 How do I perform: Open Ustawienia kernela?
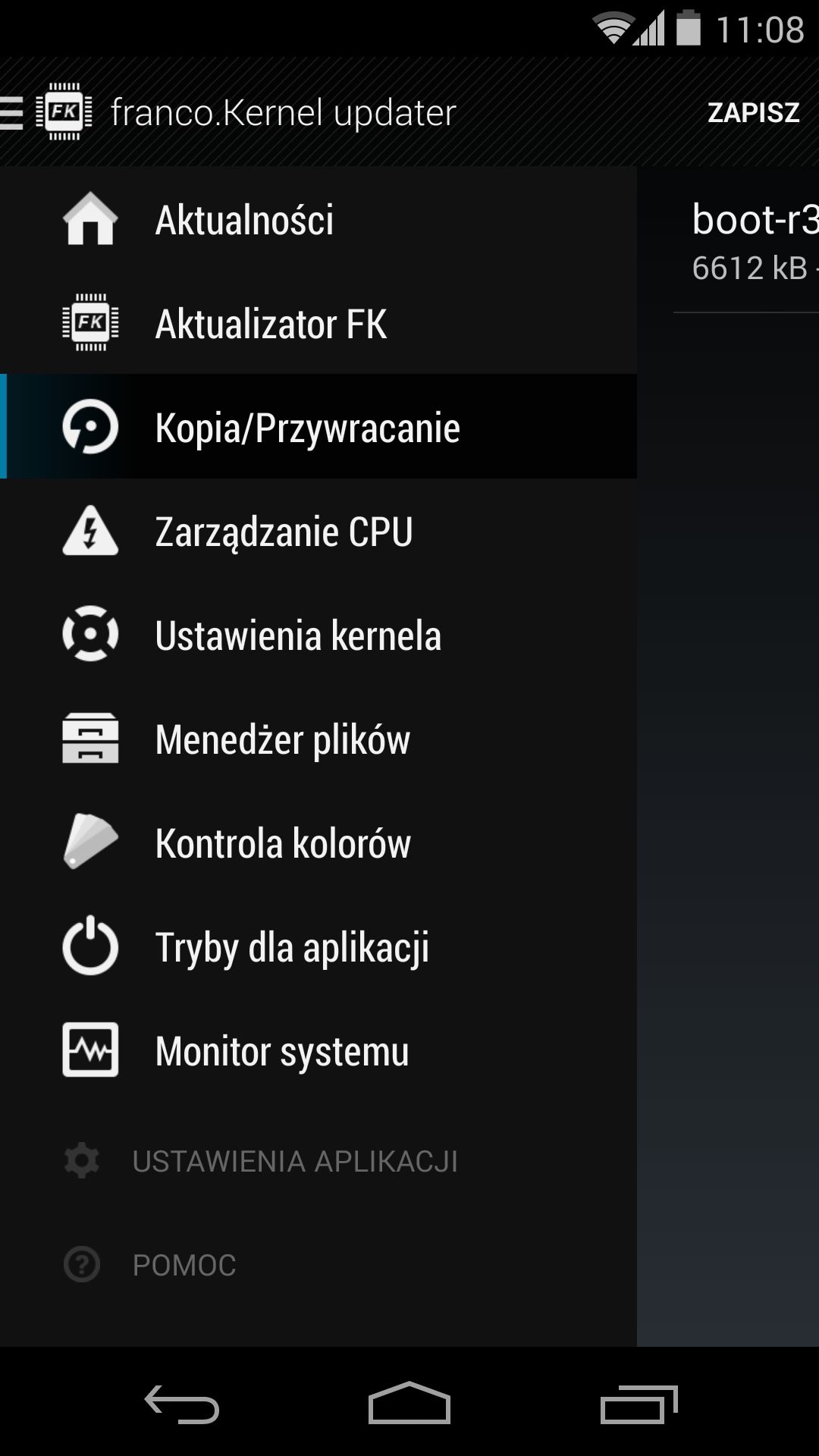click(x=318, y=635)
